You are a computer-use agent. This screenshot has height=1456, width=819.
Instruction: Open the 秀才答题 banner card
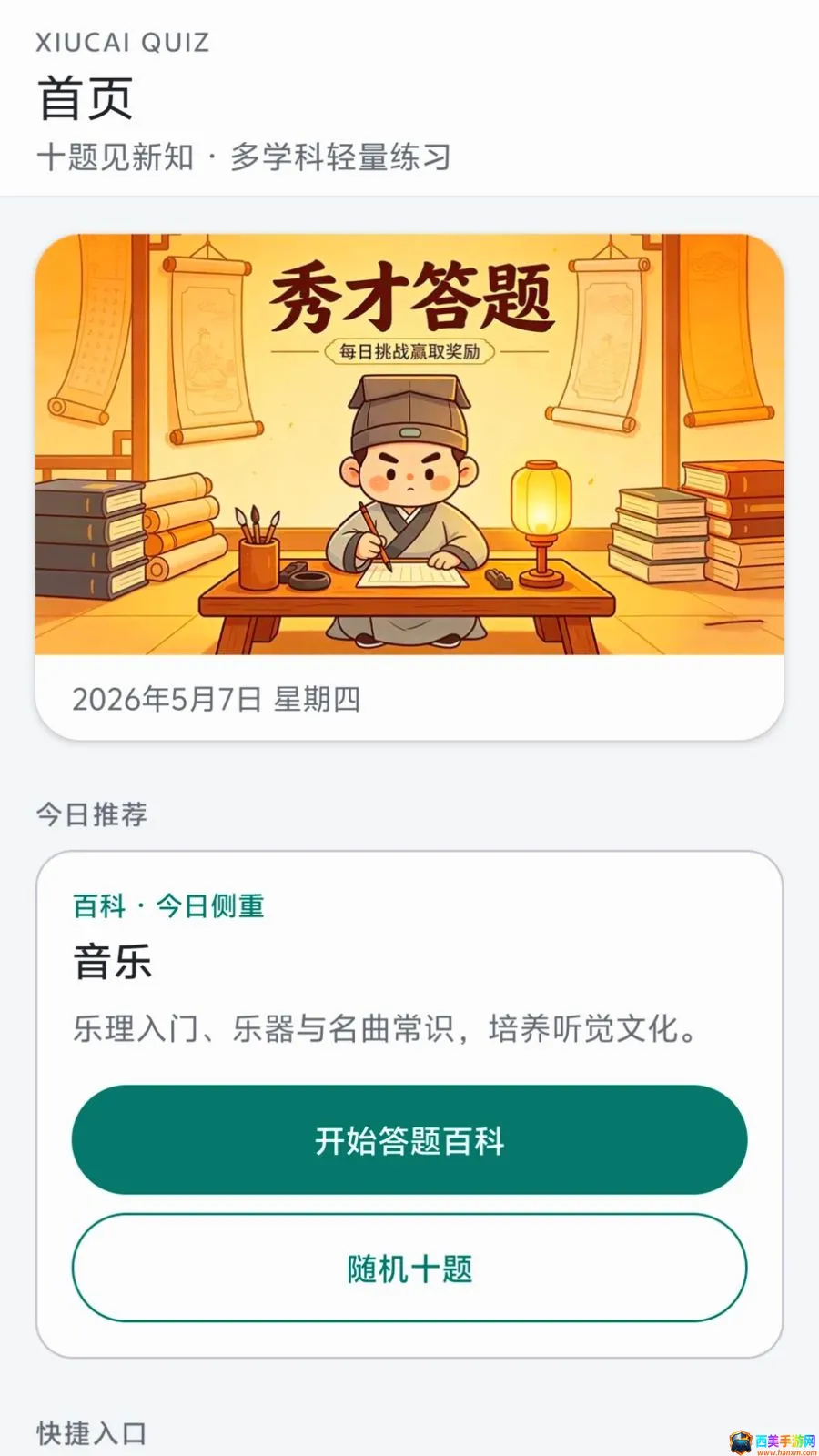pos(409,487)
